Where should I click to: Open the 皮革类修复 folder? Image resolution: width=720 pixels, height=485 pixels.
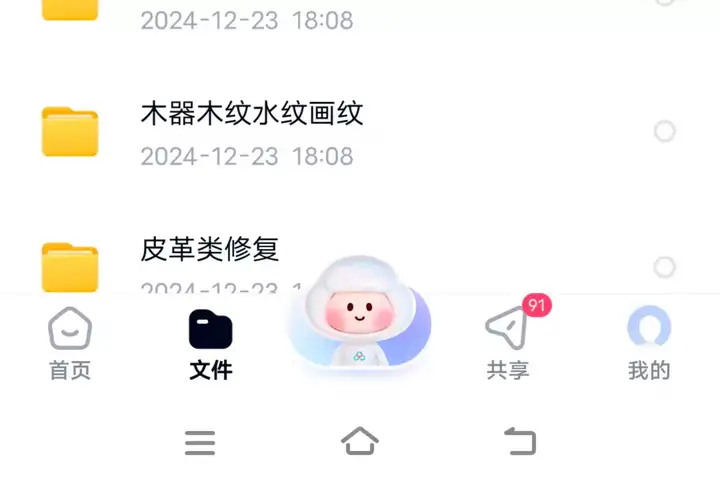210,250
